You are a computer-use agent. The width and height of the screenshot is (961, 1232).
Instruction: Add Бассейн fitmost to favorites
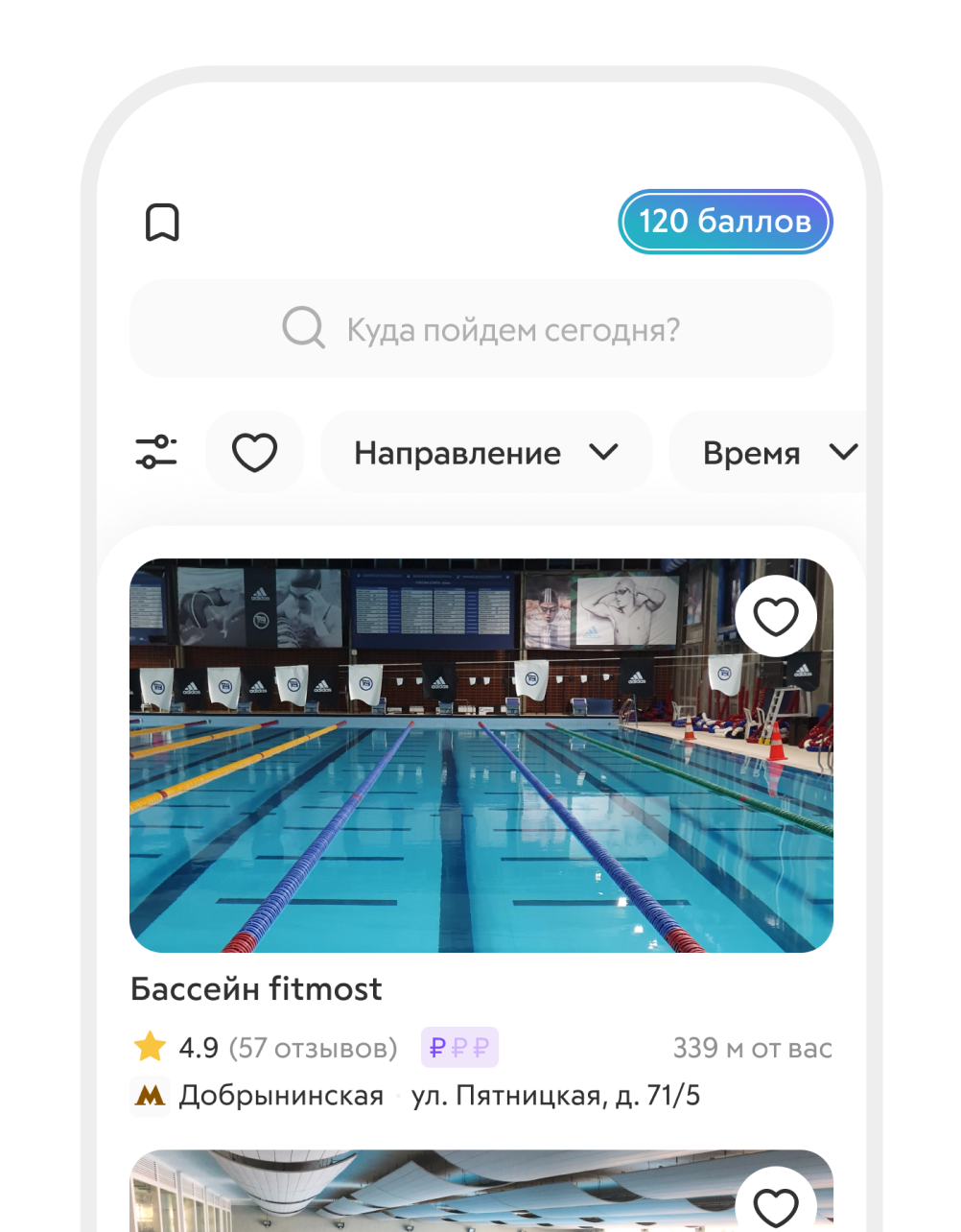click(x=776, y=617)
